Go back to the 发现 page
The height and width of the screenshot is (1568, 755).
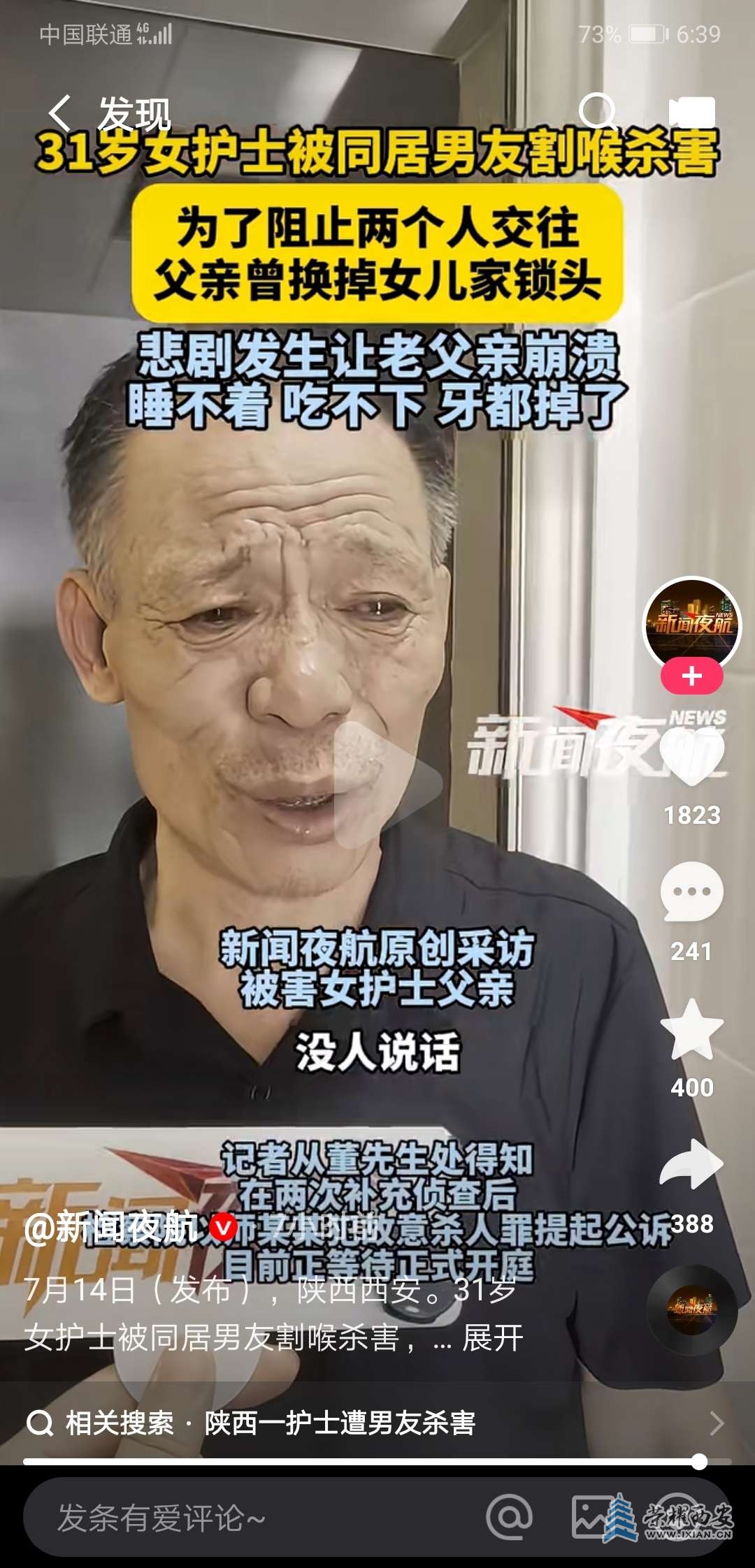(62, 112)
